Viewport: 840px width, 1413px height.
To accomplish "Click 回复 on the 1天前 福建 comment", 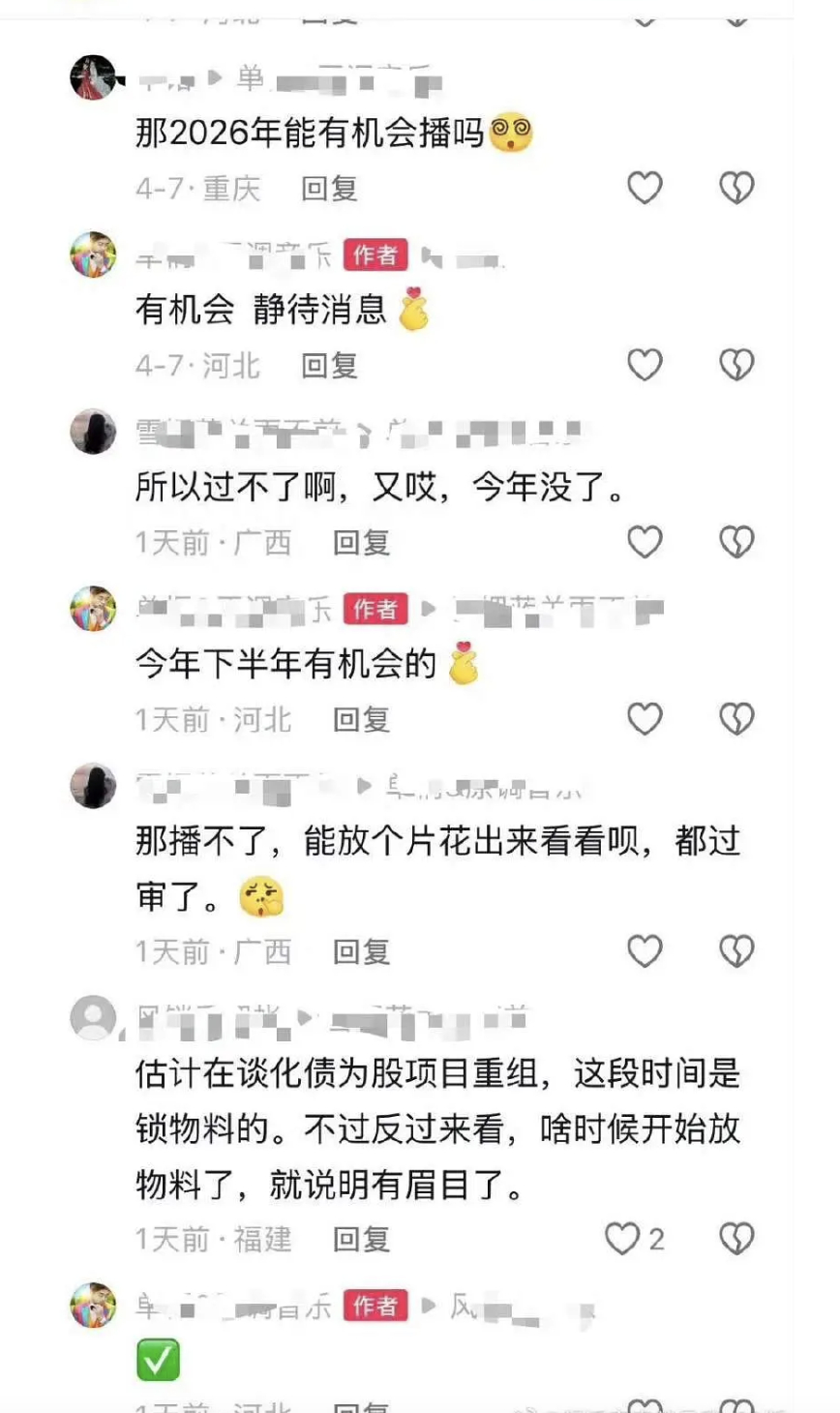I will pyautogui.click(x=363, y=1240).
